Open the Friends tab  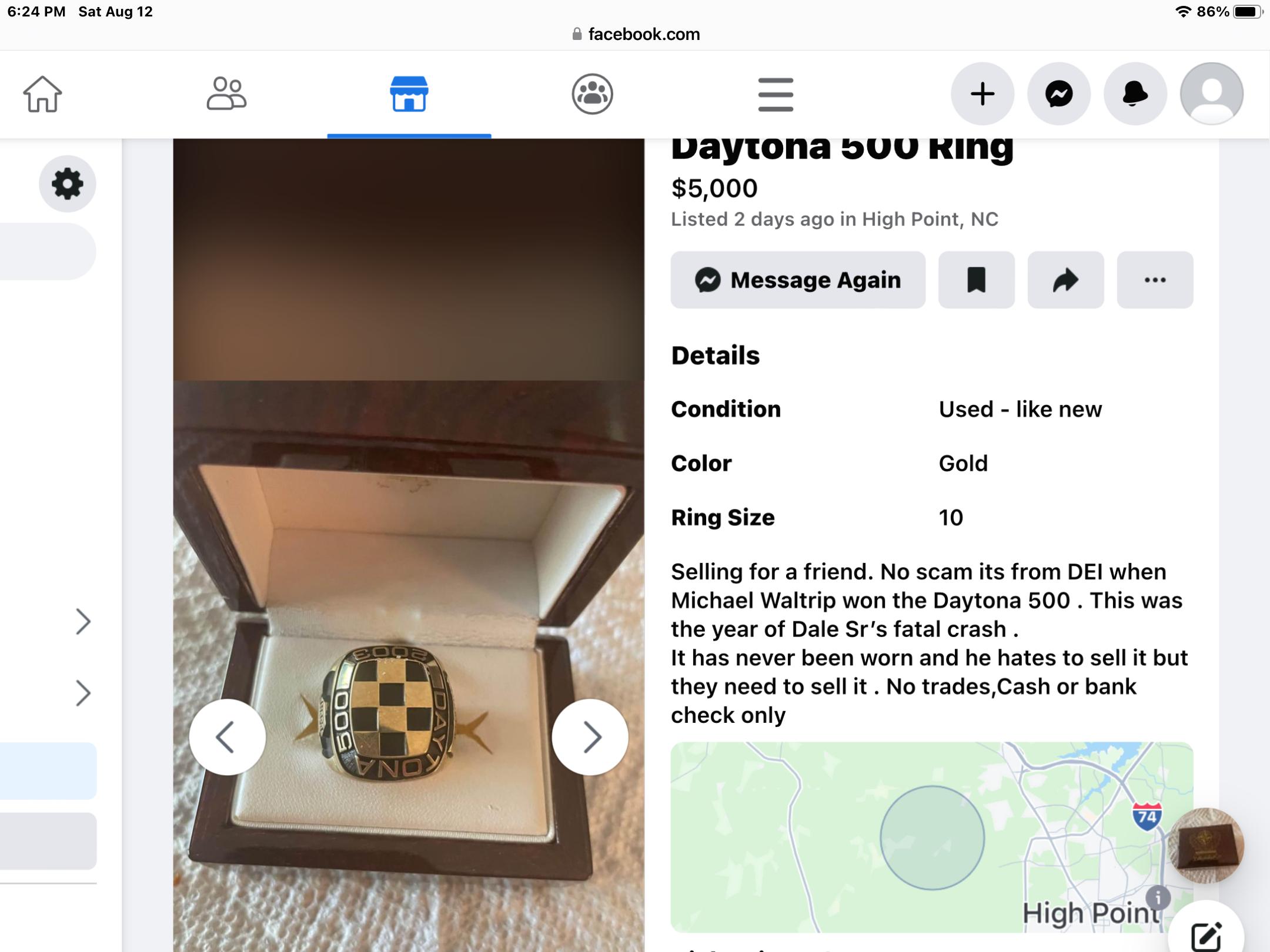coord(226,94)
